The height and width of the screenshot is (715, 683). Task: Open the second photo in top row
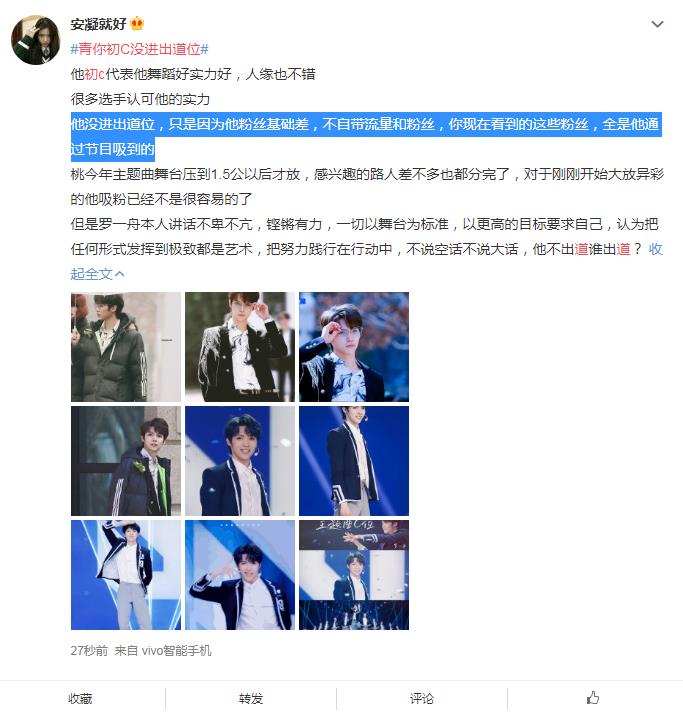[240, 347]
